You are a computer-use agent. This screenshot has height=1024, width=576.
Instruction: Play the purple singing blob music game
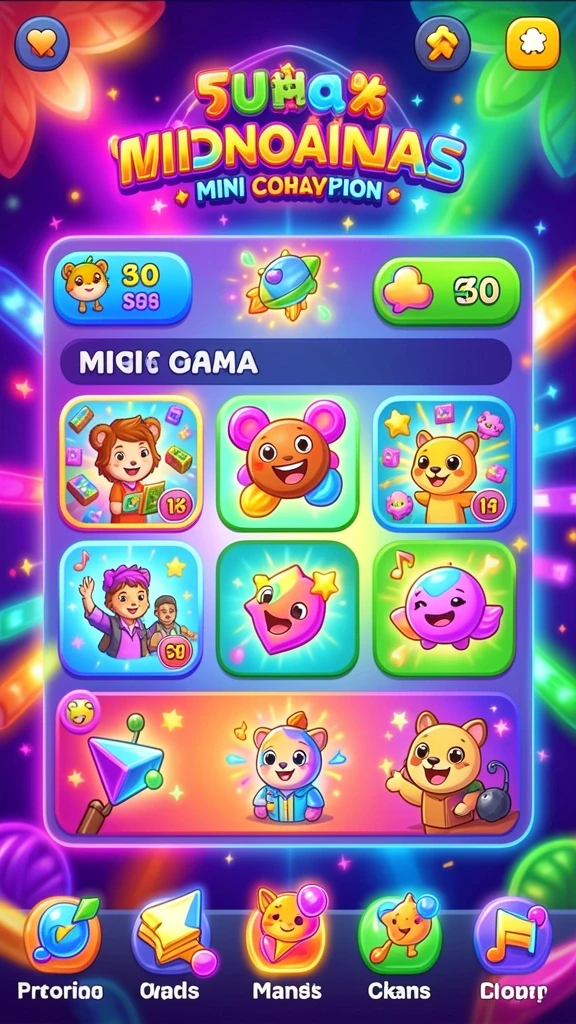point(444,609)
